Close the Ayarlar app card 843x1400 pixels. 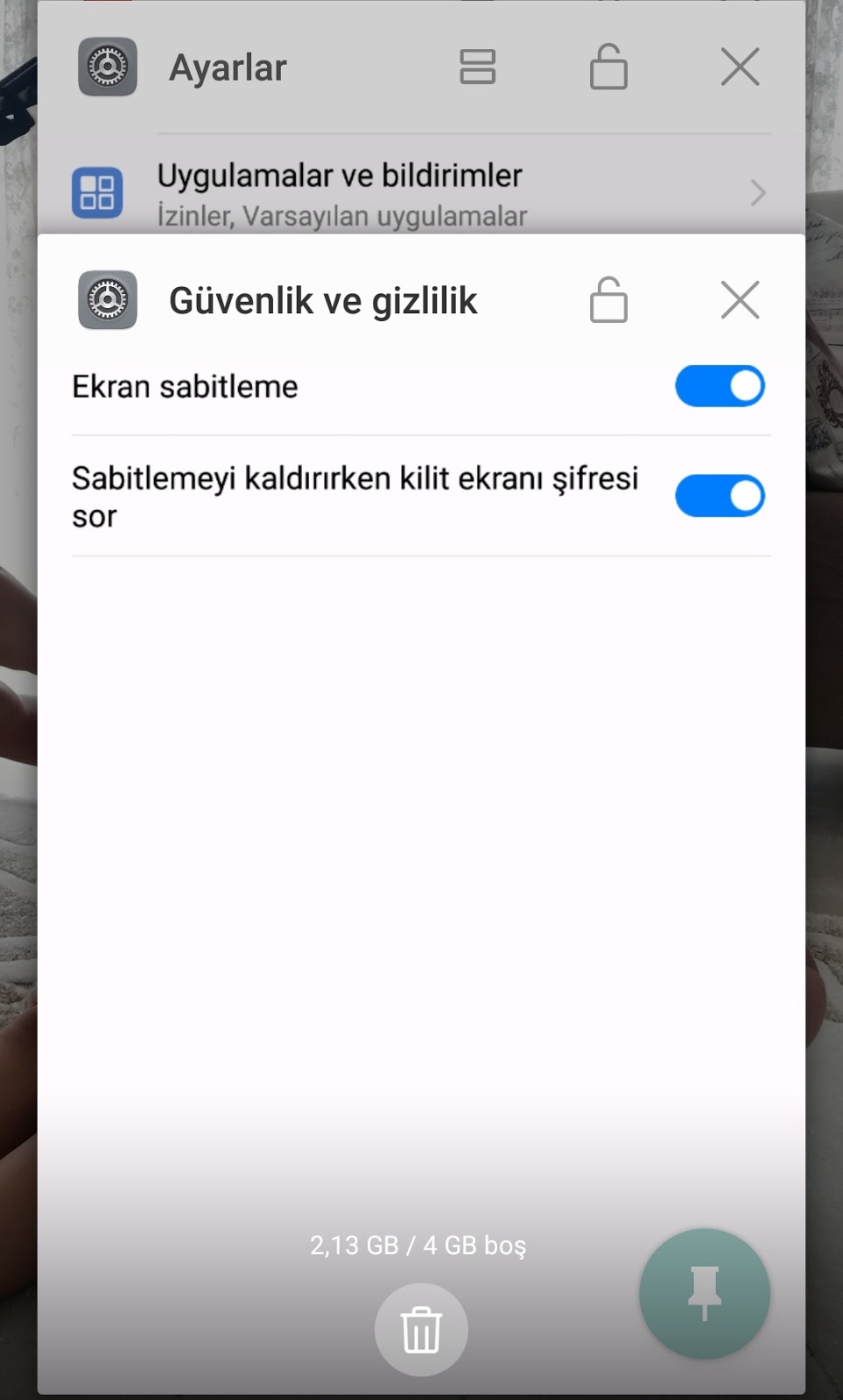[740, 67]
